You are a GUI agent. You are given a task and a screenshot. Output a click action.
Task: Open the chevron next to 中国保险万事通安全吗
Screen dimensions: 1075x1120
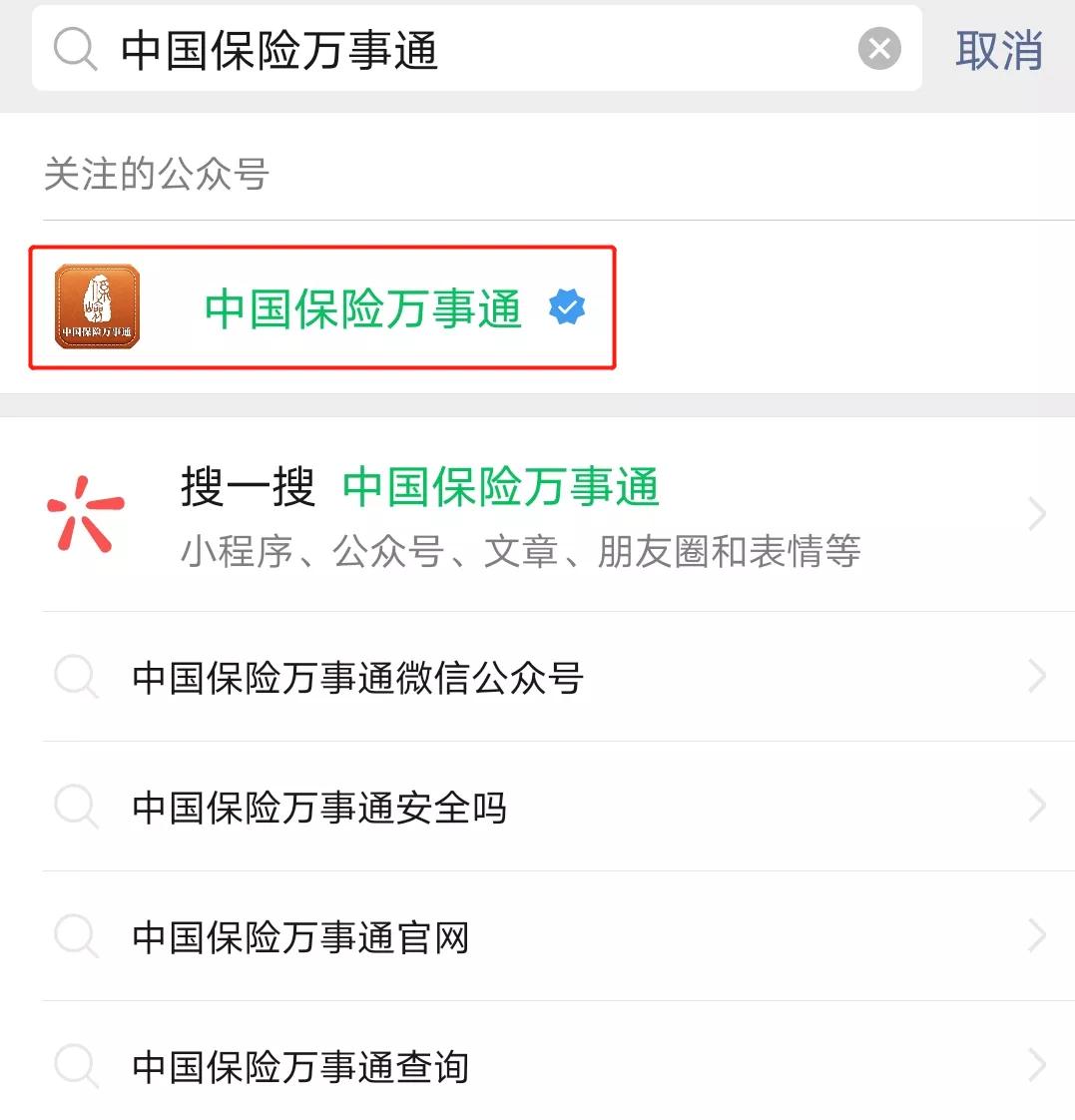pyautogui.click(x=1036, y=808)
